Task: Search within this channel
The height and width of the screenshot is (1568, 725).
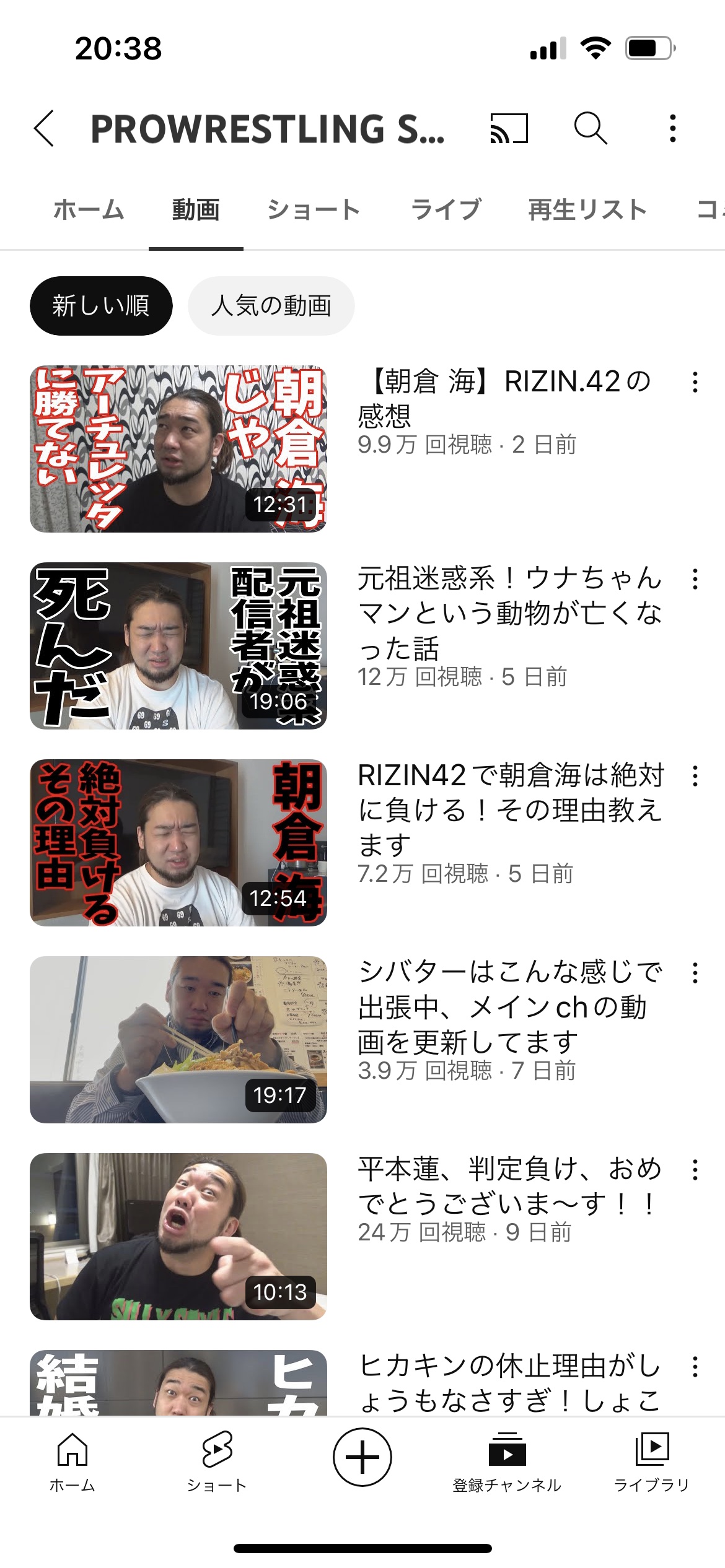Action: (x=590, y=129)
